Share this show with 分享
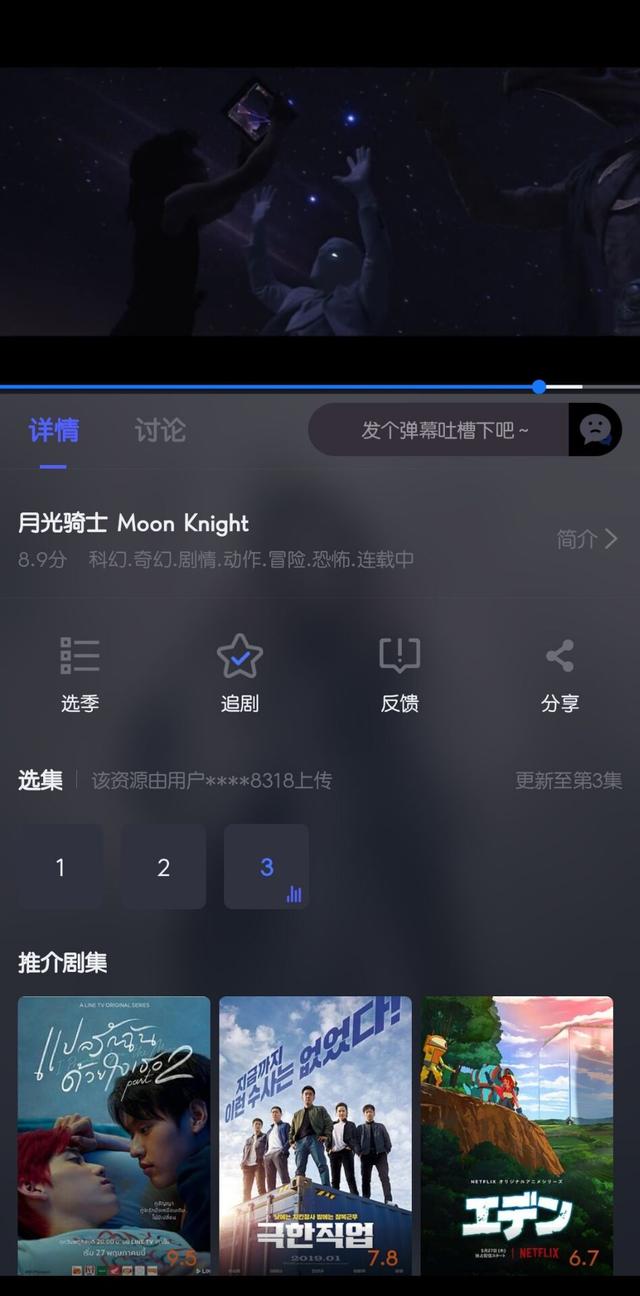The height and width of the screenshot is (1296, 640). coord(560,675)
